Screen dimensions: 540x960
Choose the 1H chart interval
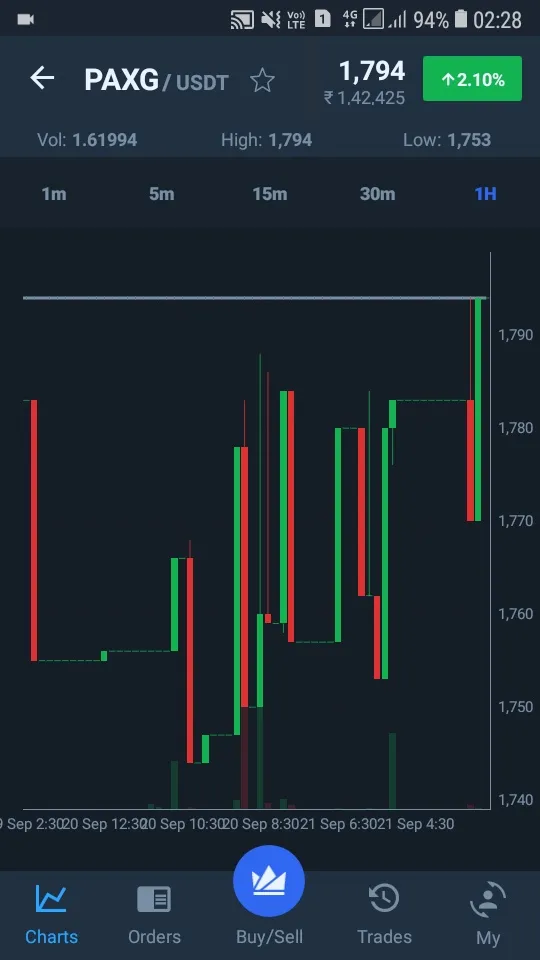coord(486,194)
